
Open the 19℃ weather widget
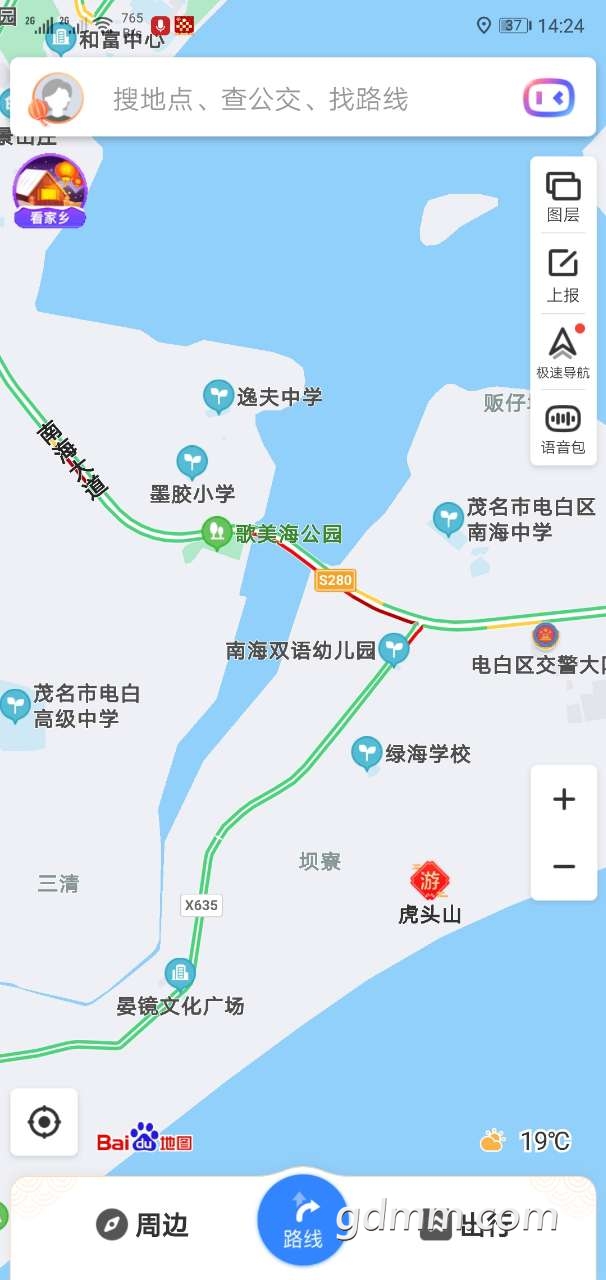[x=526, y=1141]
